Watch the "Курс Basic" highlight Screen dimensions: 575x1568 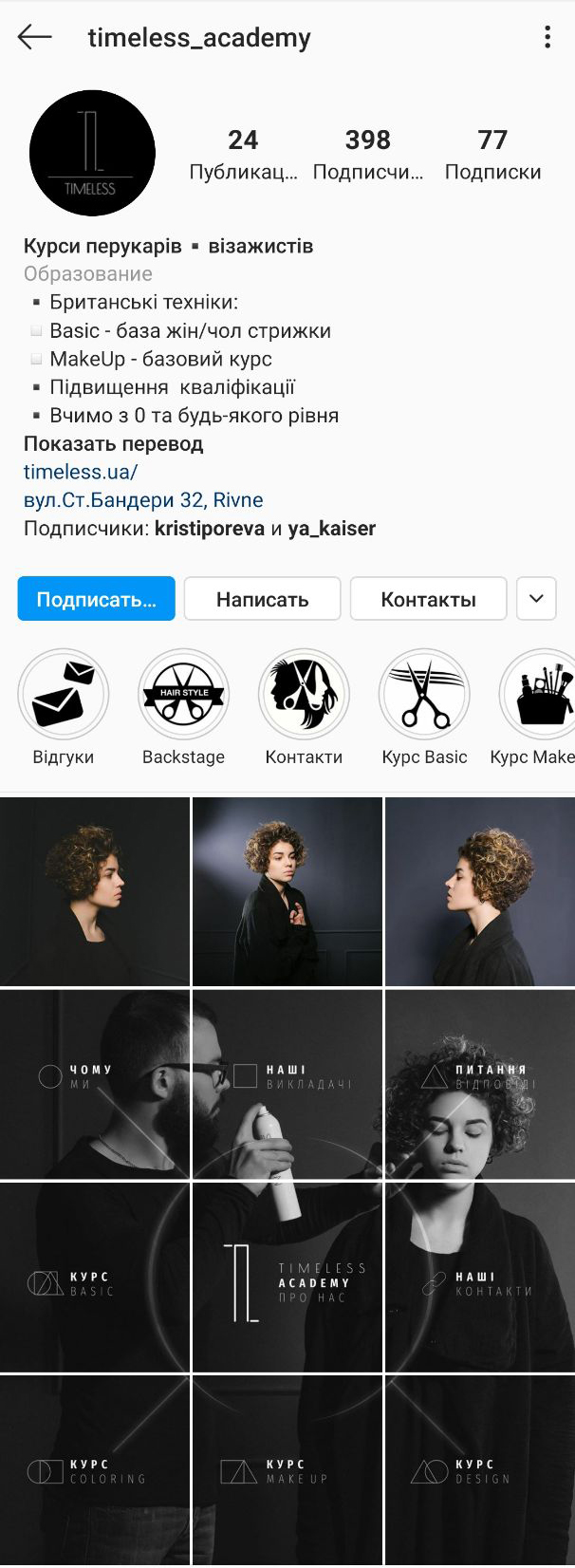pos(424,696)
